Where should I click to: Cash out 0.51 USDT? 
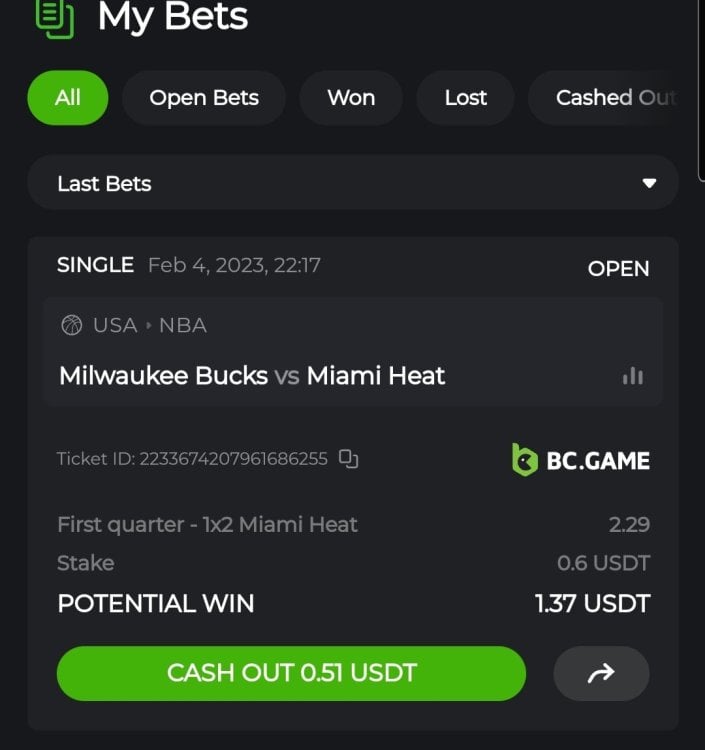click(291, 673)
